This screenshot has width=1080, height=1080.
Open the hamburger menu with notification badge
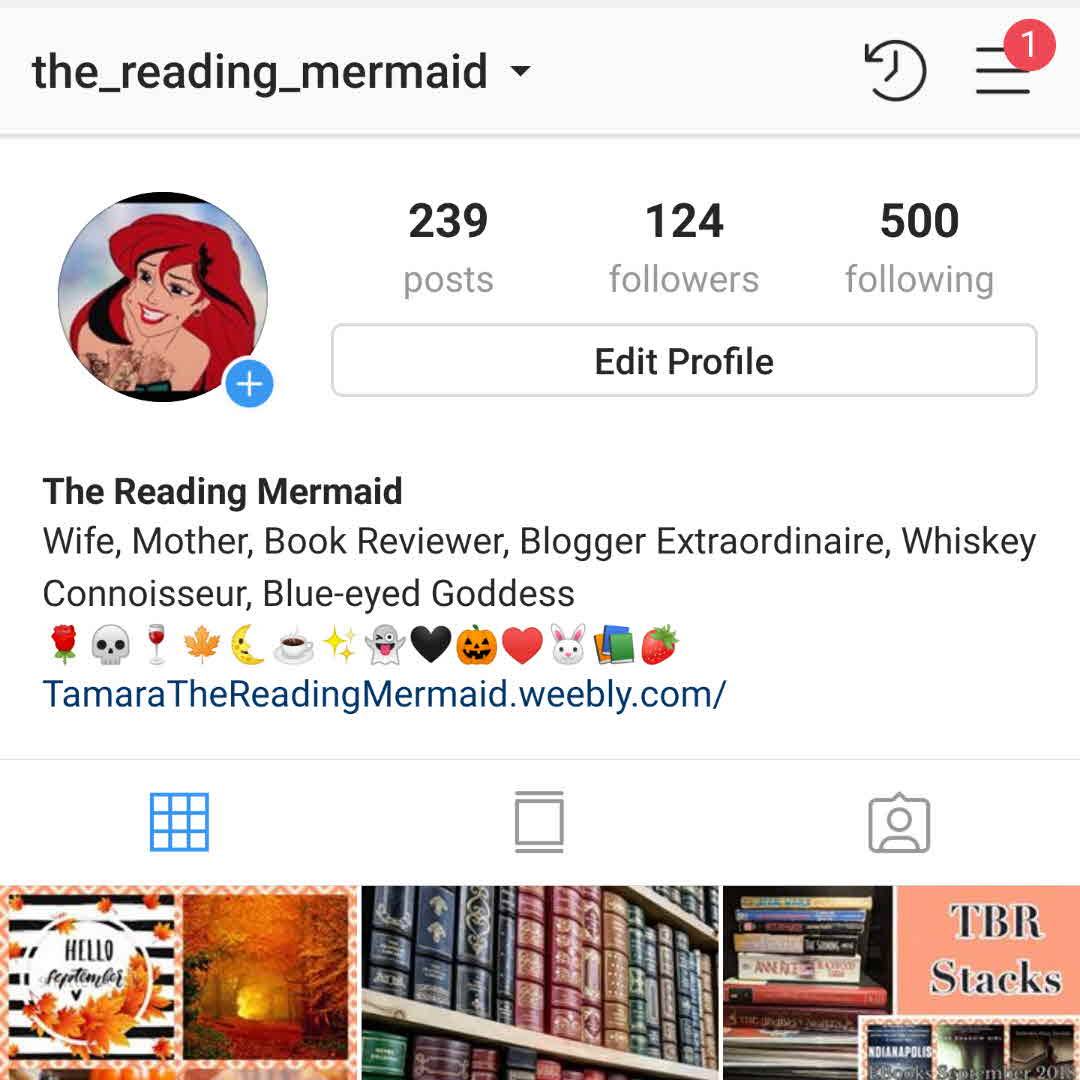coord(1004,71)
